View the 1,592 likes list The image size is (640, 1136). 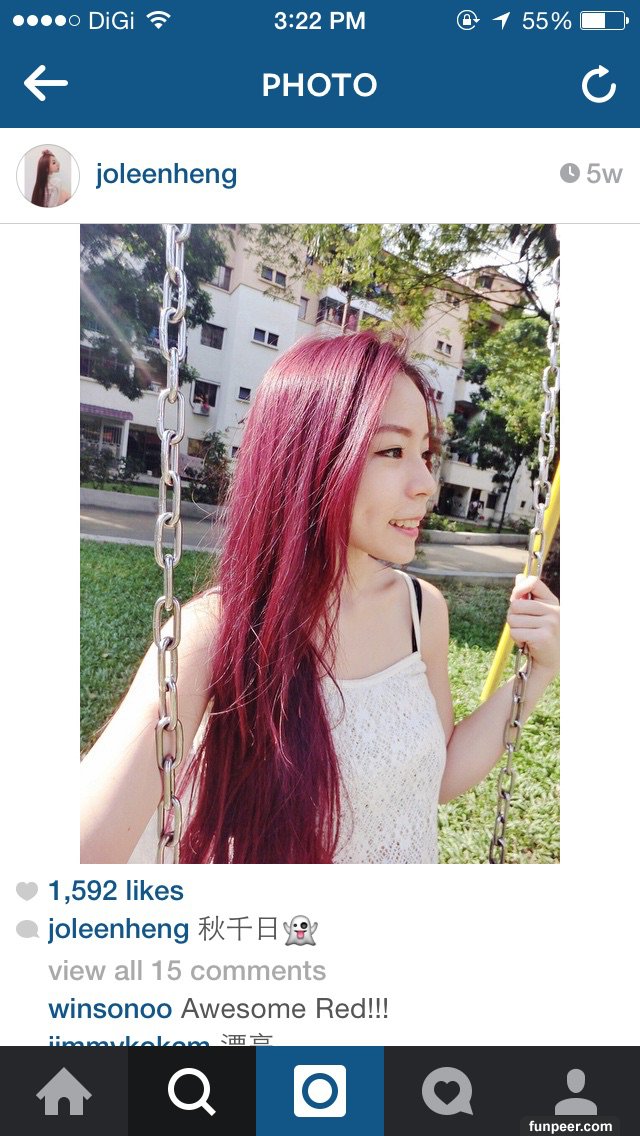click(x=115, y=890)
